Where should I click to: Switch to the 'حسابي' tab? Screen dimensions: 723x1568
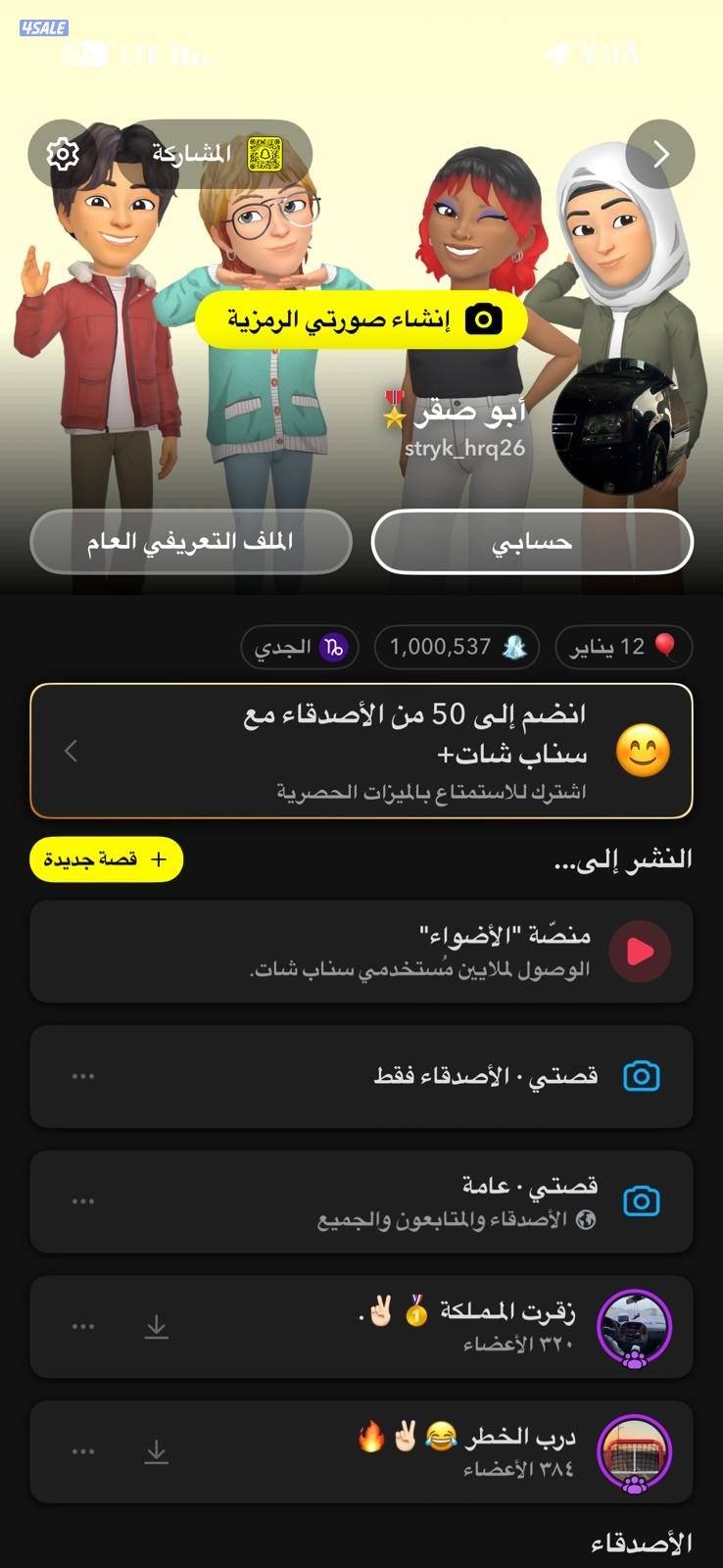530,542
